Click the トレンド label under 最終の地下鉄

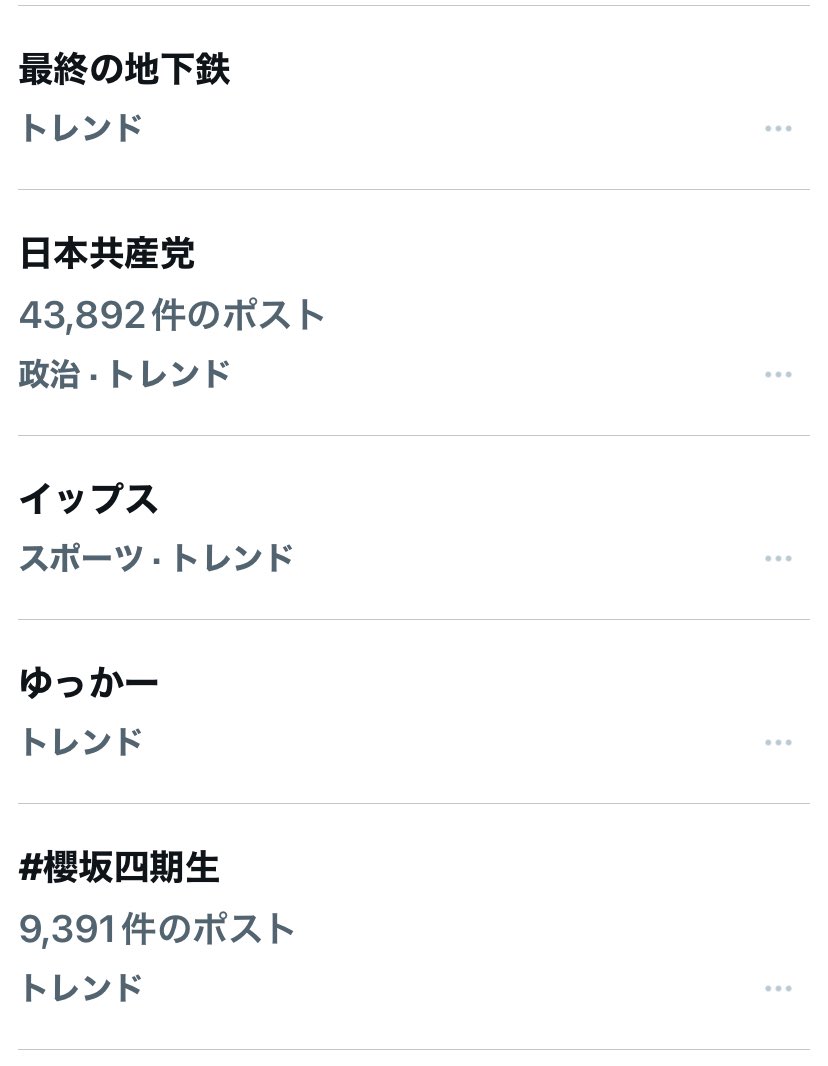click(79, 128)
